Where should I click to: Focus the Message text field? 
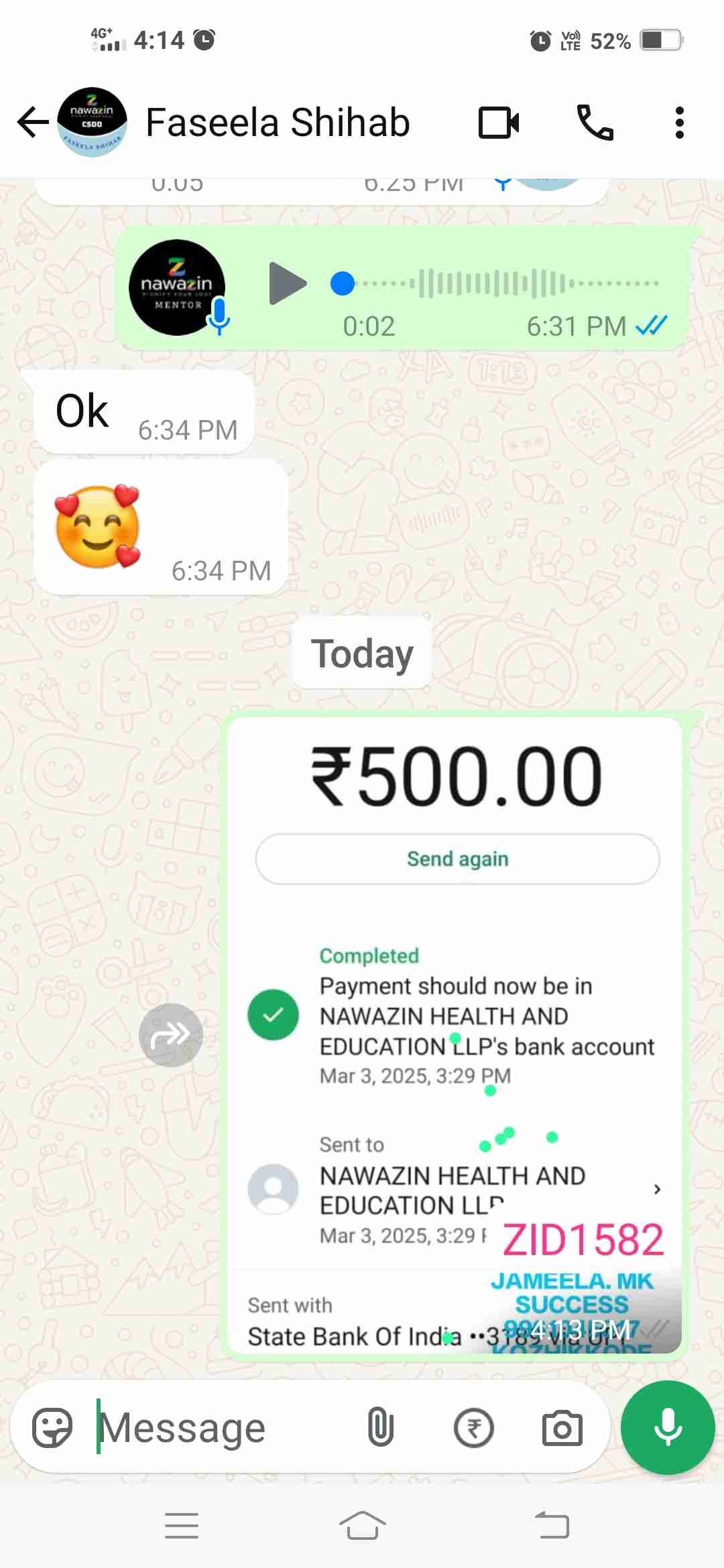coord(221,1428)
